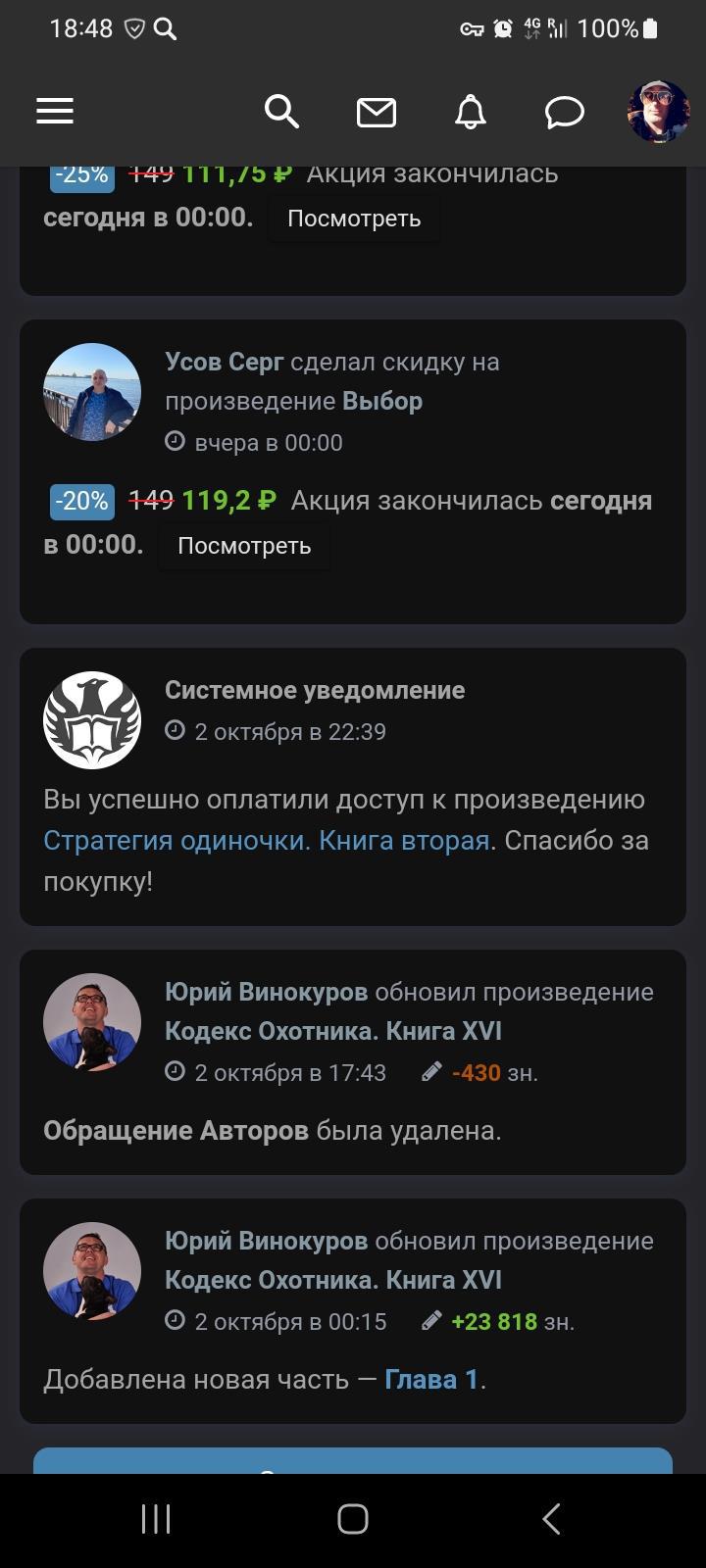
Task: Open site search magnifier in header
Action: pyautogui.click(x=281, y=112)
